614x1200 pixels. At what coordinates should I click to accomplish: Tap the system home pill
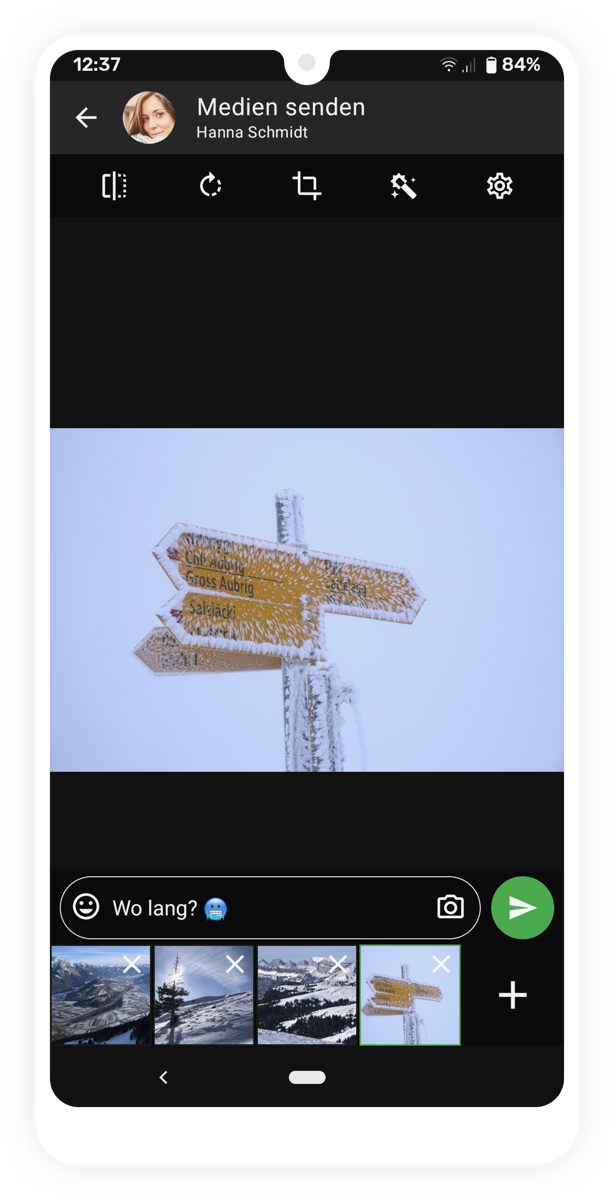307,1077
